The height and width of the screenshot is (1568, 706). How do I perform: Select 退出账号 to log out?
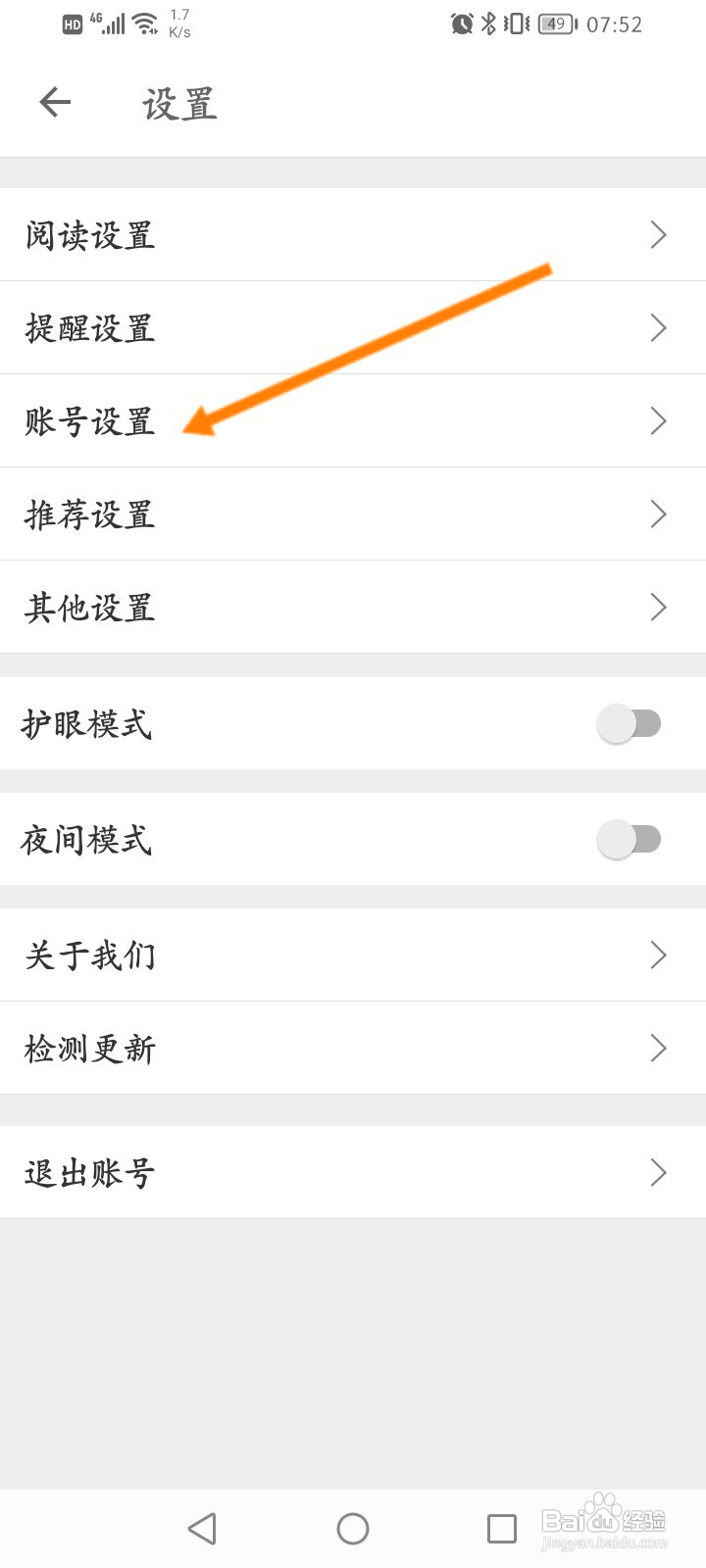coord(353,1172)
